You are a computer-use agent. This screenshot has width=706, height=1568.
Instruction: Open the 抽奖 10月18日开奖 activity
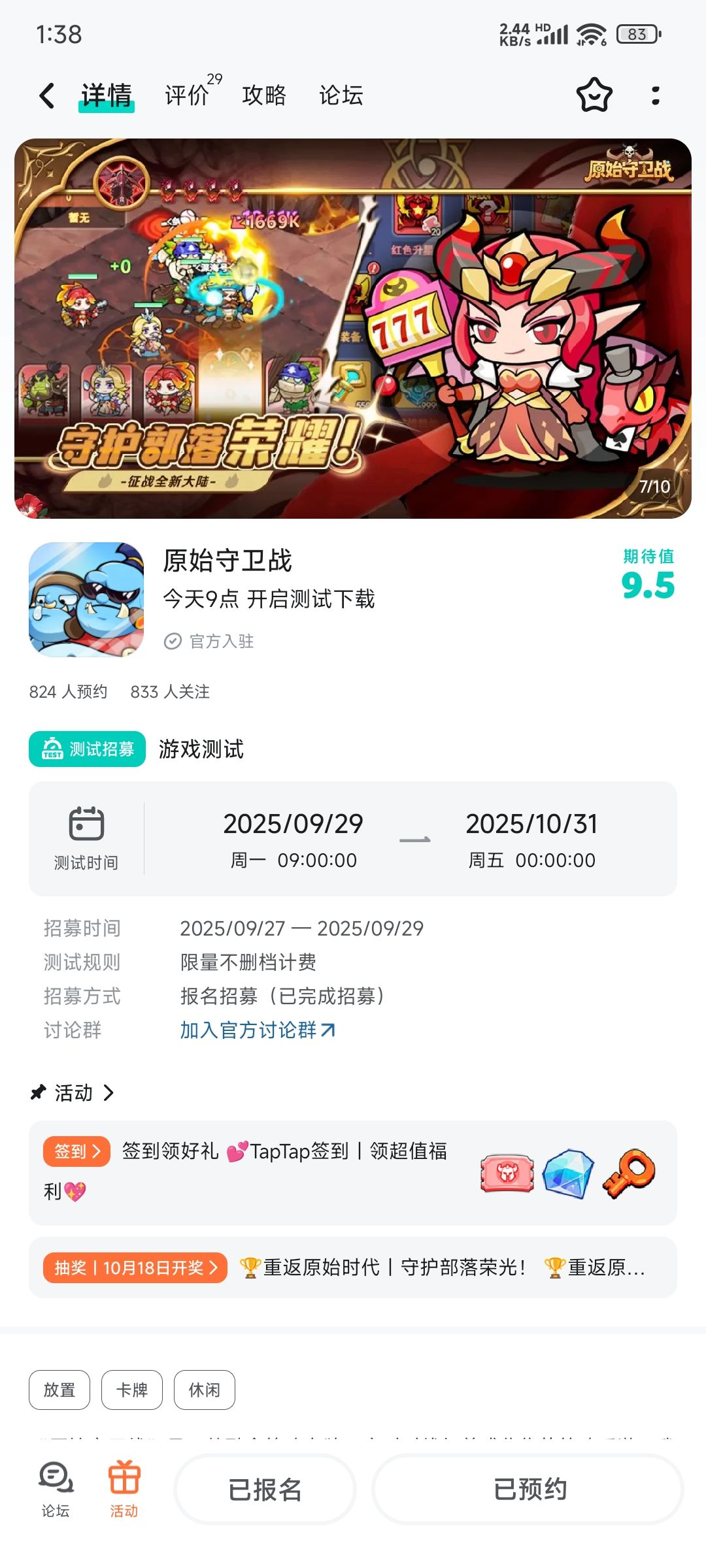click(x=353, y=1267)
